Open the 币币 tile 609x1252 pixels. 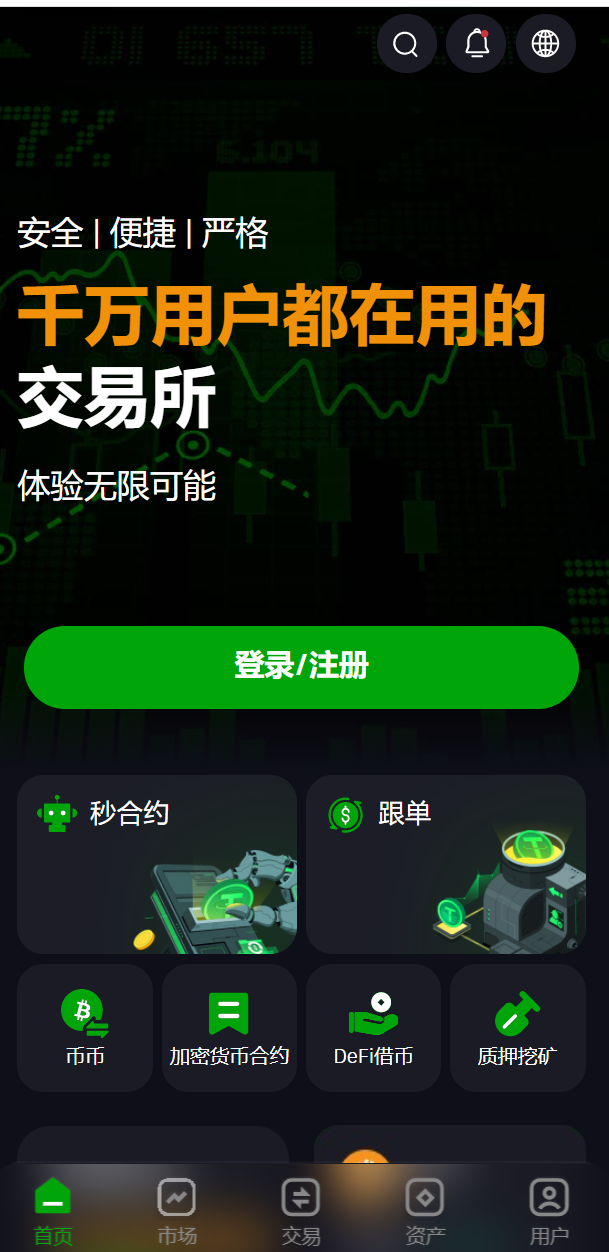pos(85,1028)
